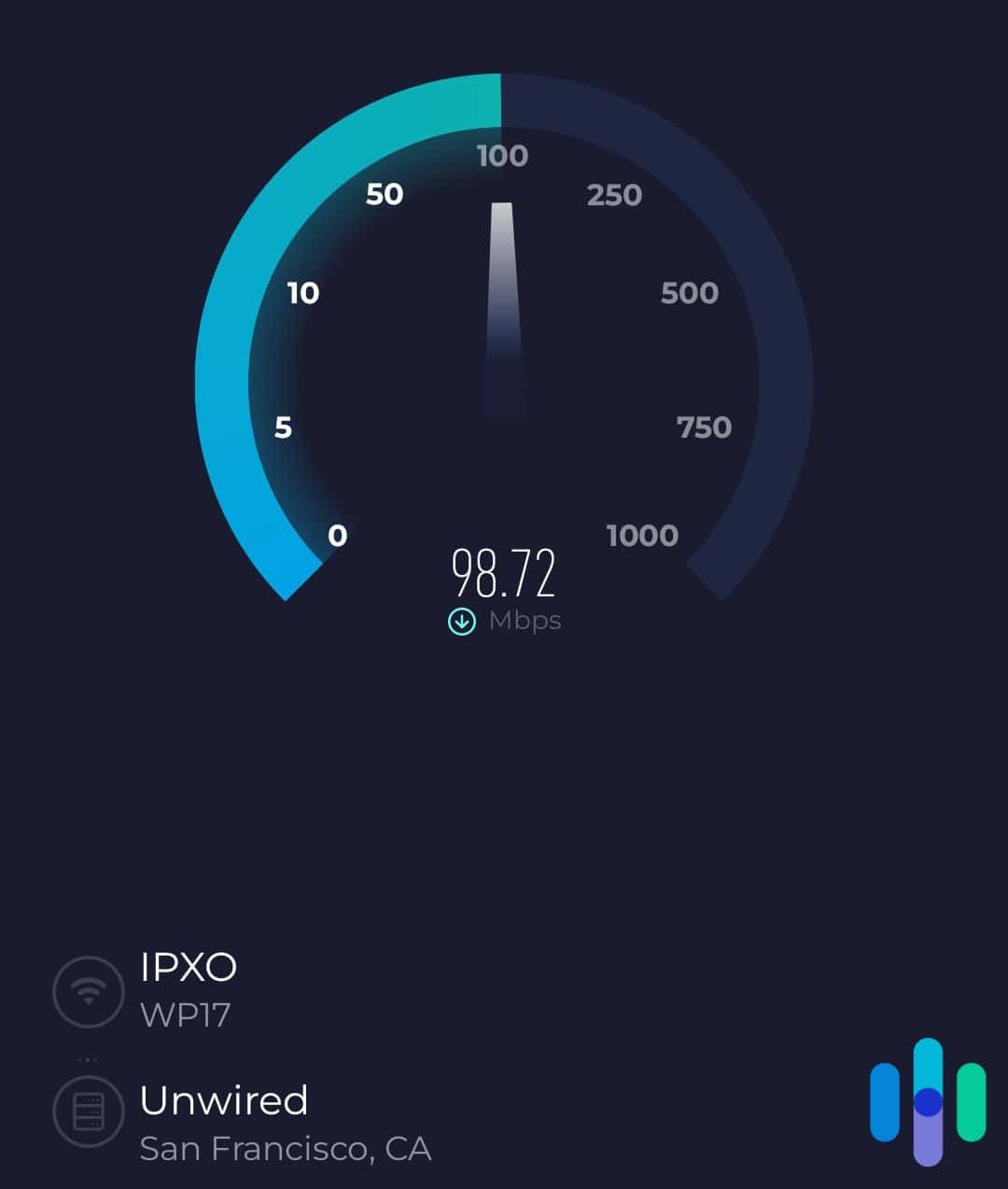The width and height of the screenshot is (1008, 1189).
Task: Click the blue left bar of the logo
Action: pos(884,1101)
